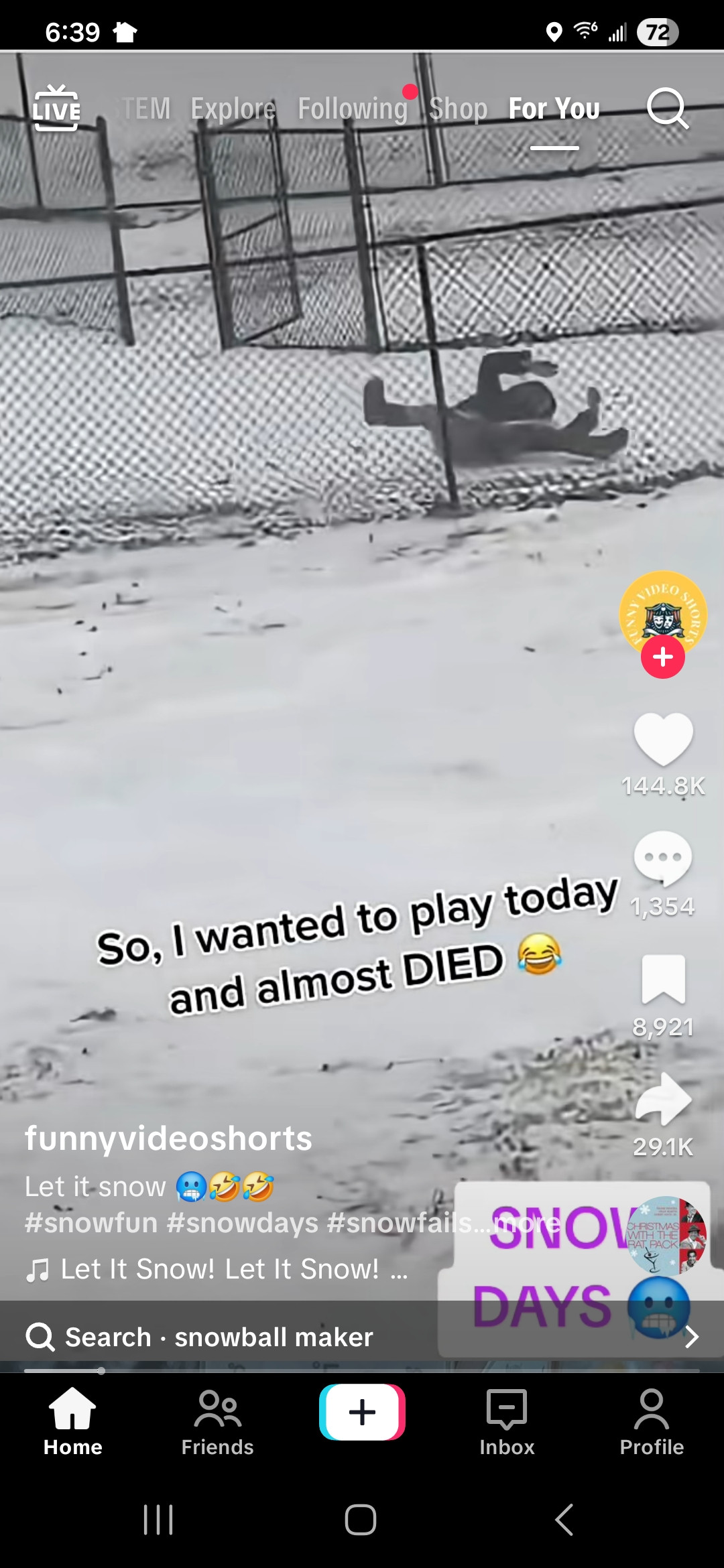Open the Let It Snow sound
The image size is (724, 1568).
(x=221, y=1268)
